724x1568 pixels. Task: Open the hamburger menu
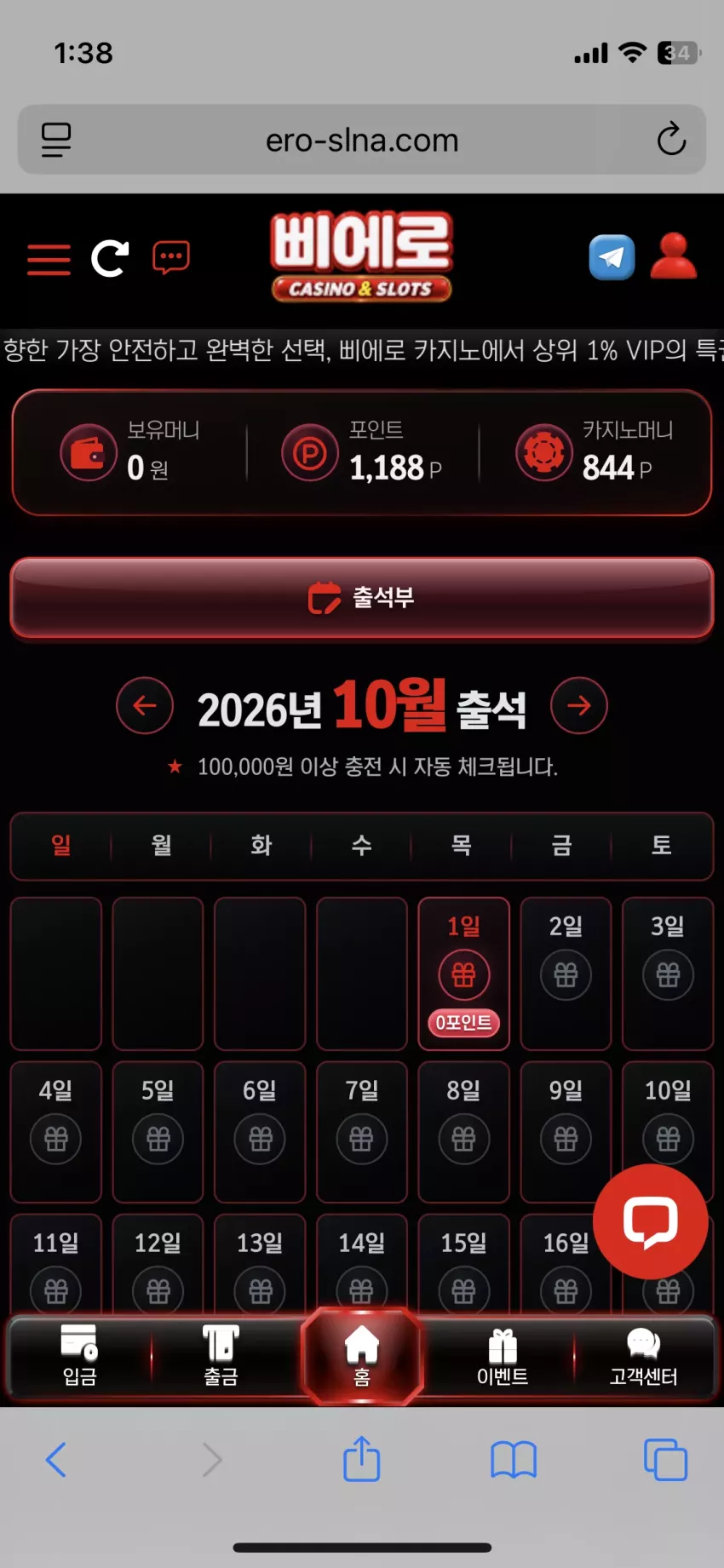49,259
